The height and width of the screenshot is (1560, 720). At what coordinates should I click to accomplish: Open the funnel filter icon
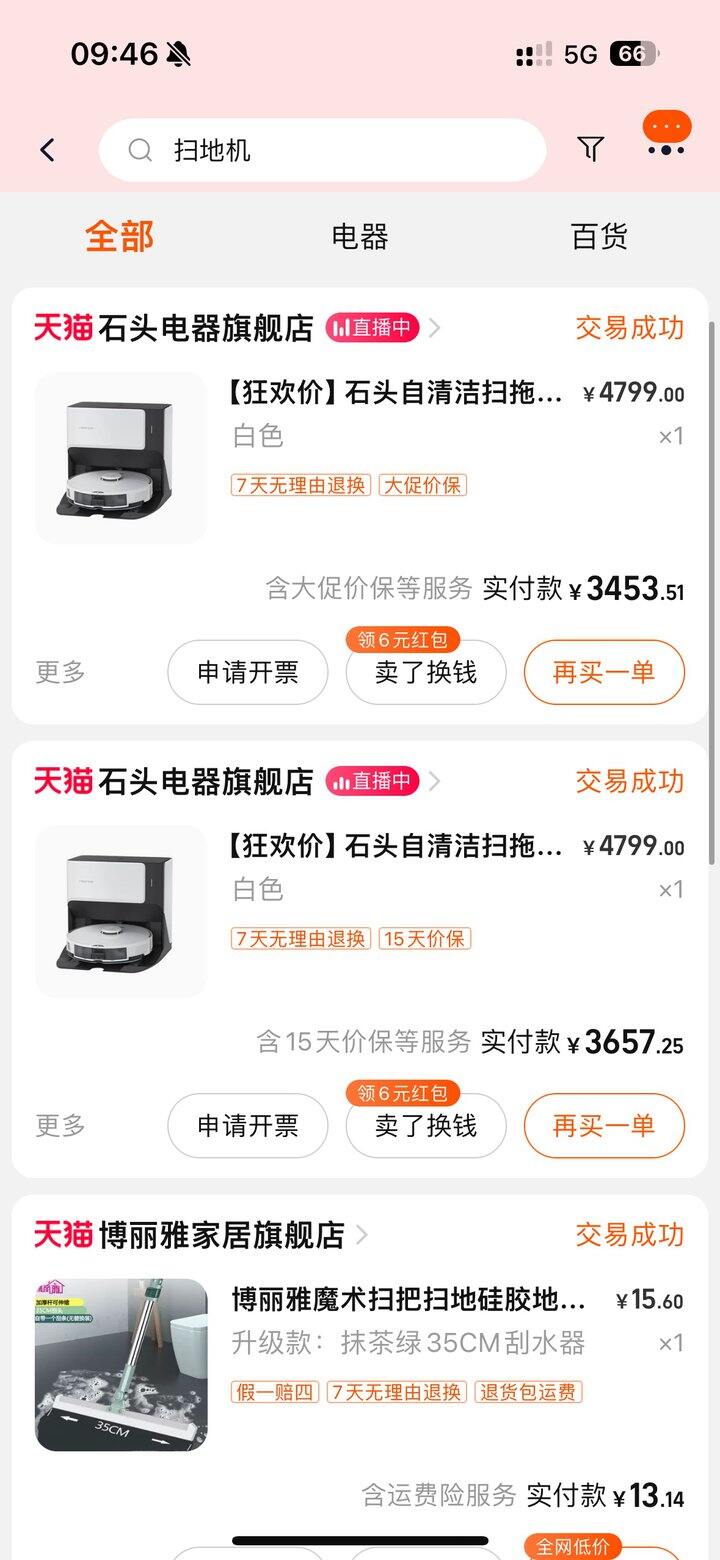click(591, 149)
